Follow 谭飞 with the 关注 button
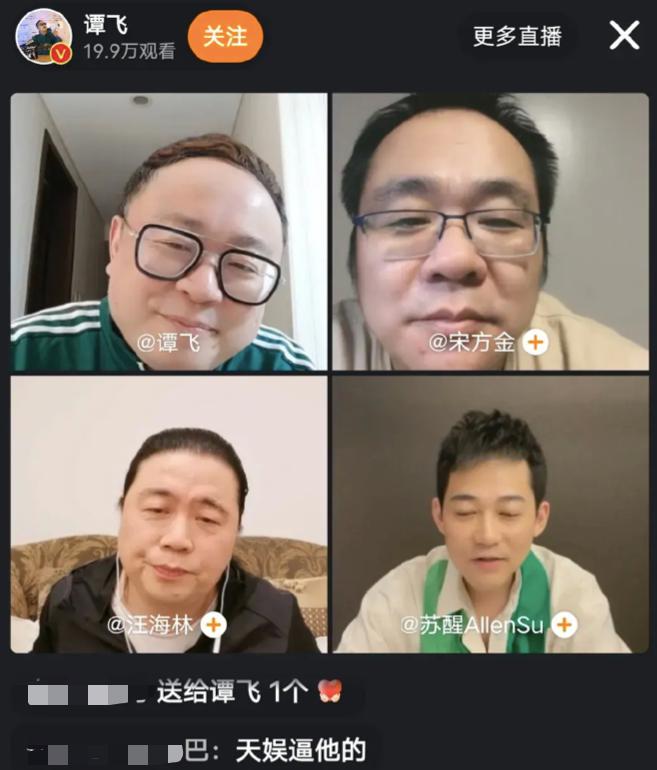Screen dimensions: 657x770 [225, 37]
